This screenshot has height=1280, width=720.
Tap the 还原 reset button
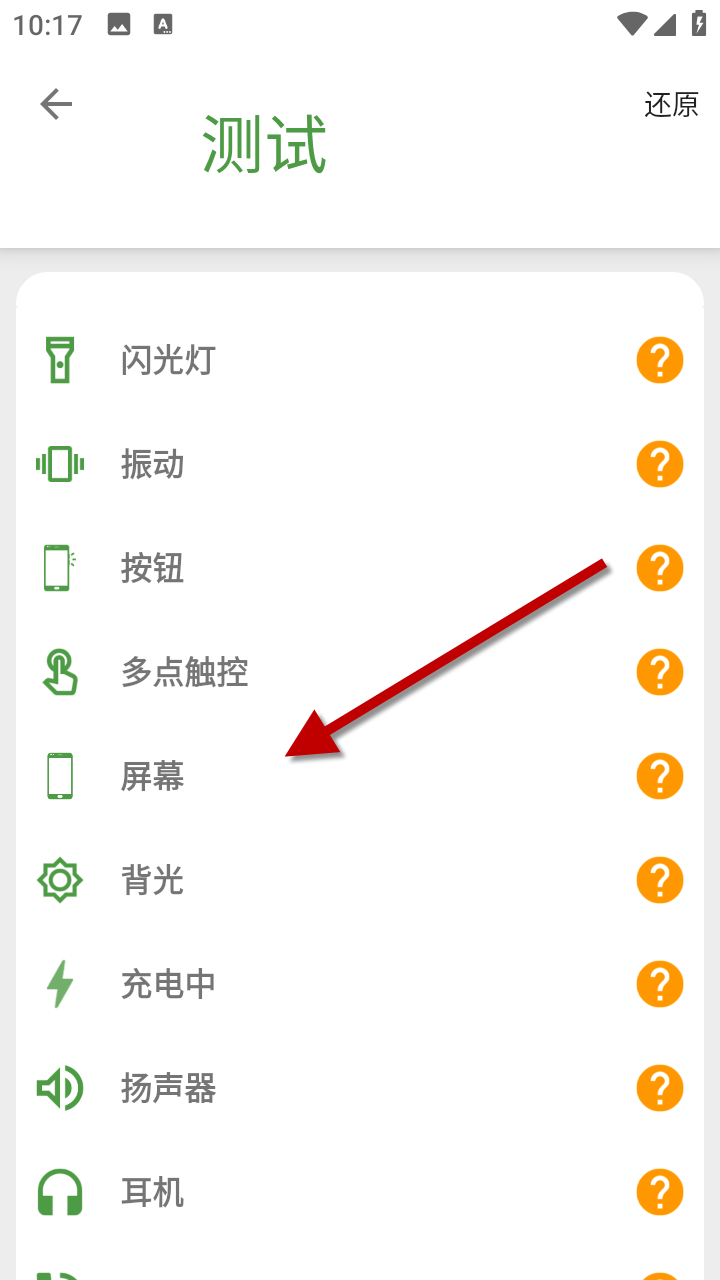[671, 105]
